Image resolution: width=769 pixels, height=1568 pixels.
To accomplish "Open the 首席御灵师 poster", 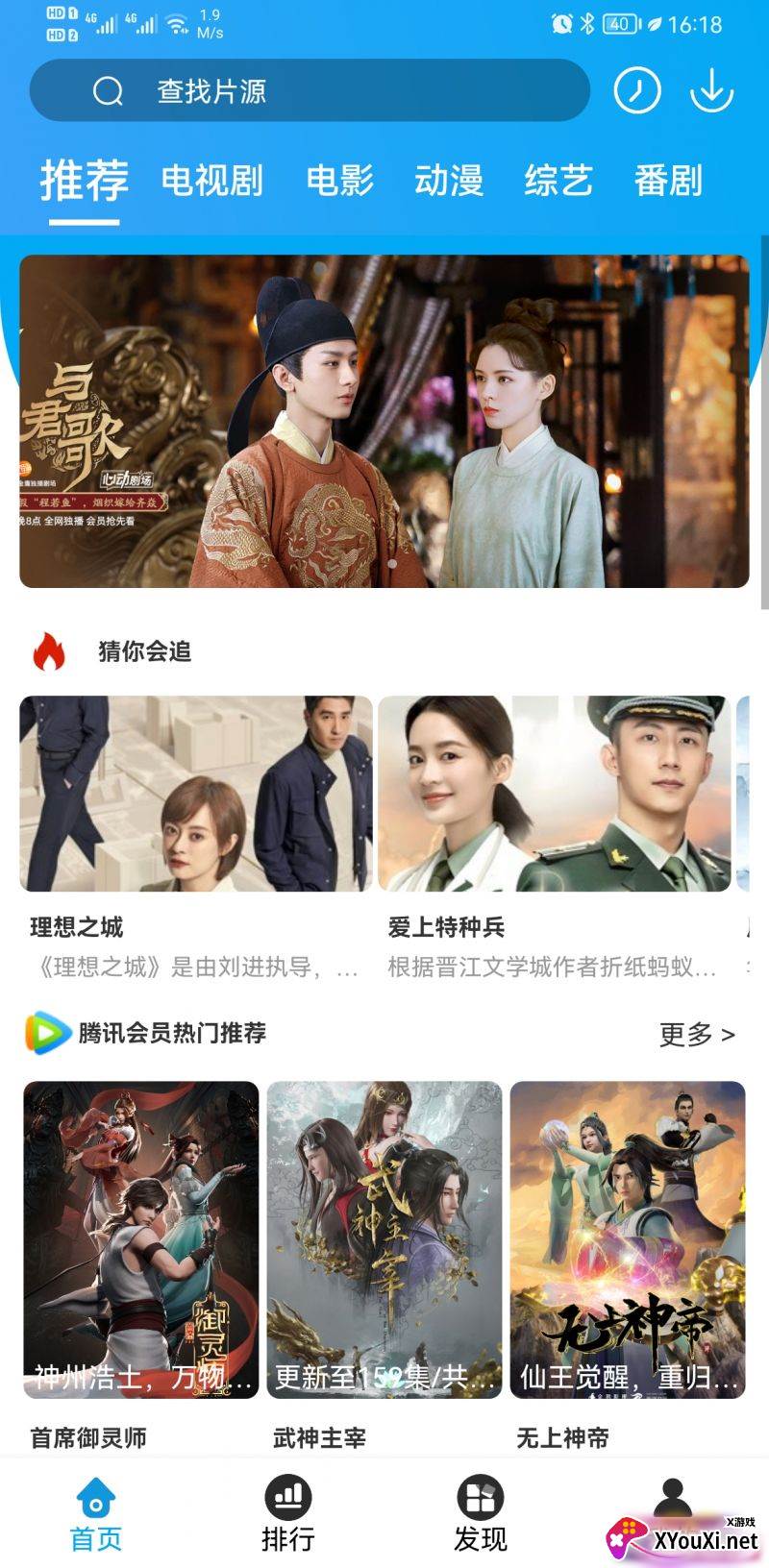I will pos(141,1239).
